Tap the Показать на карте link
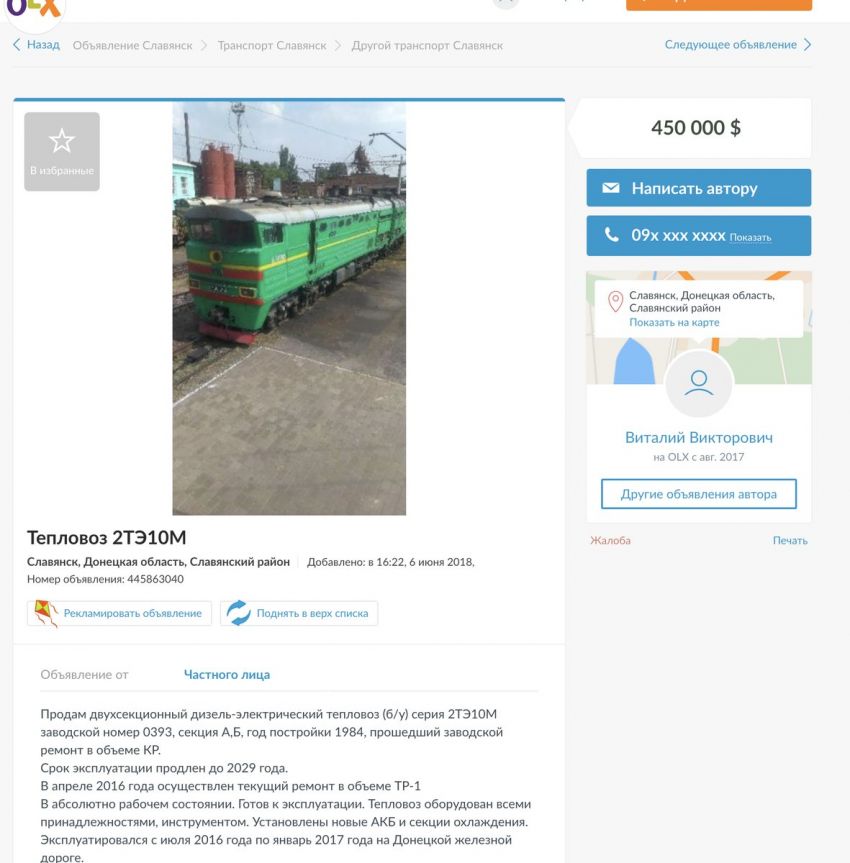Screen dimensions: 850x863 tap(674, 323)
